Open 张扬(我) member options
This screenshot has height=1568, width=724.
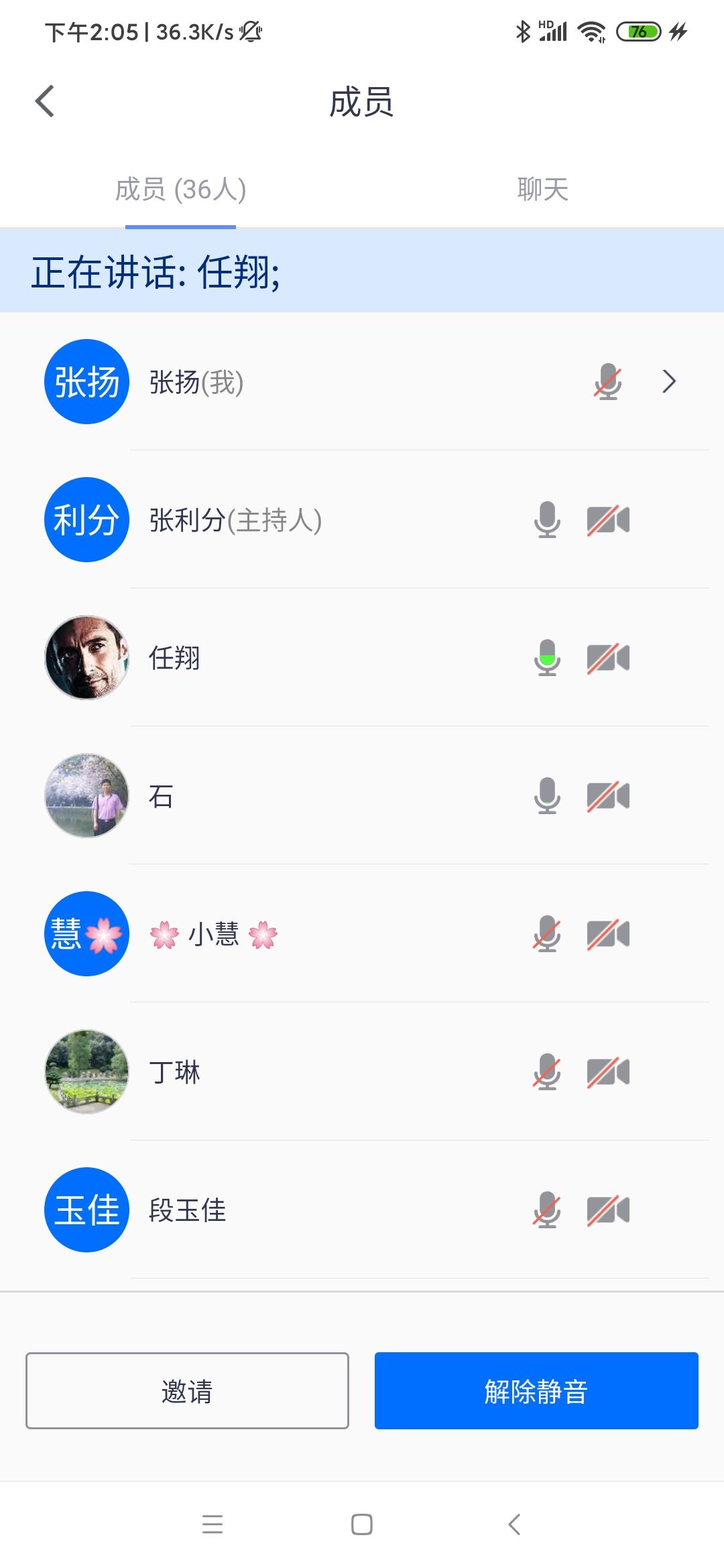pos(668,382)
